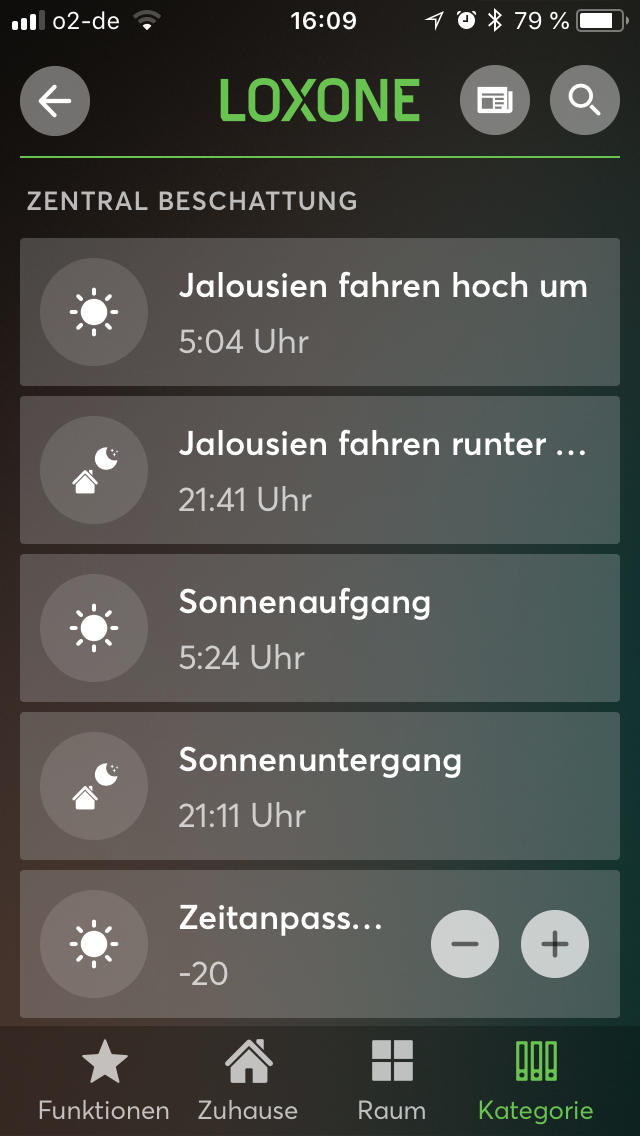Go back with the arrow button
The image size is (640, 1136).
(55, 100)
